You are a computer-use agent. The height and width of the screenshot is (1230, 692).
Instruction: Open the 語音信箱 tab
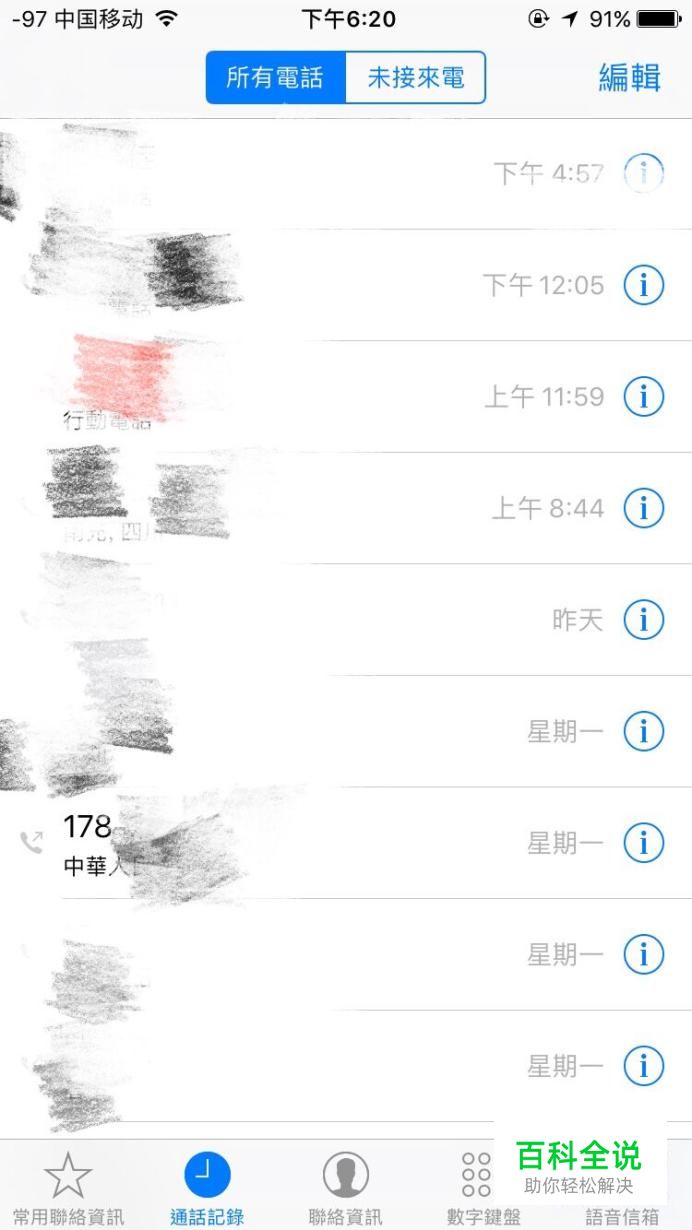[622, 1215]
